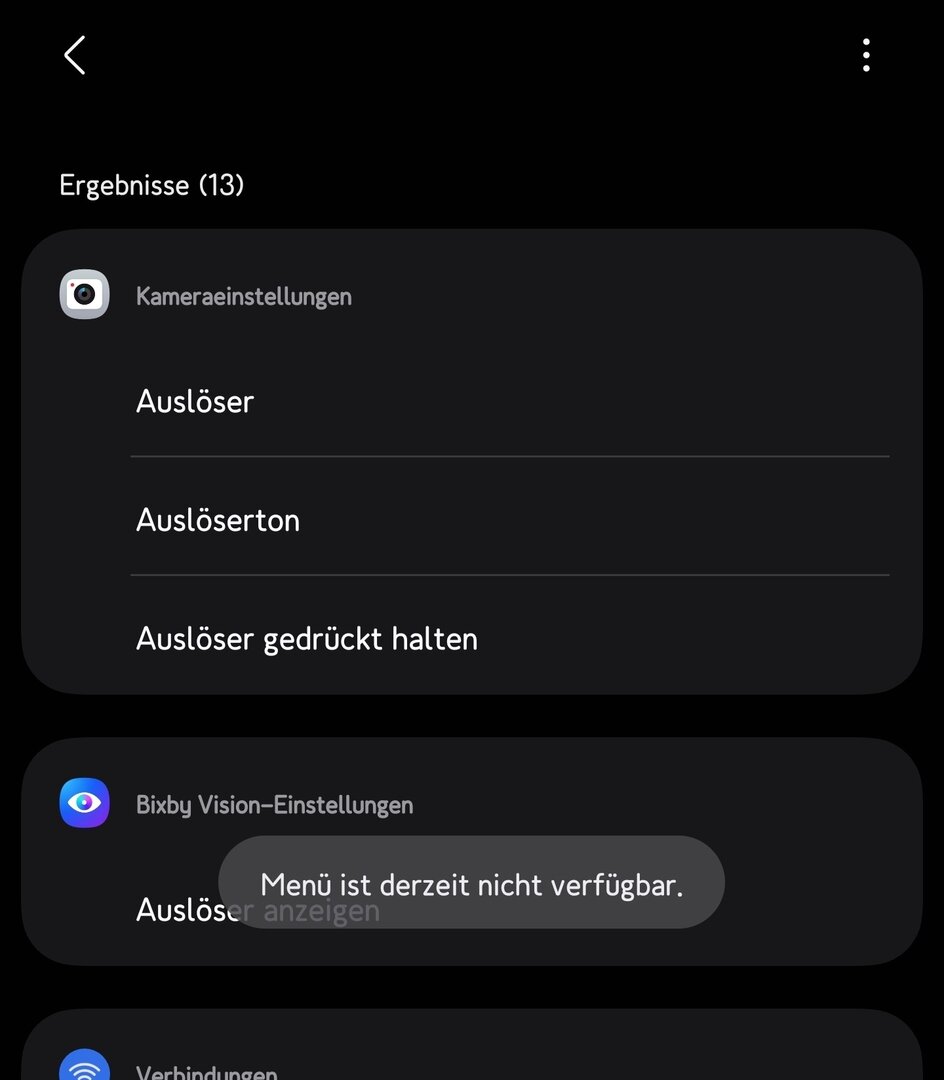The width and height of the screenshot is (944, 1080).
Task: Open the Kameraeinstellungen header
Action: 243,296
